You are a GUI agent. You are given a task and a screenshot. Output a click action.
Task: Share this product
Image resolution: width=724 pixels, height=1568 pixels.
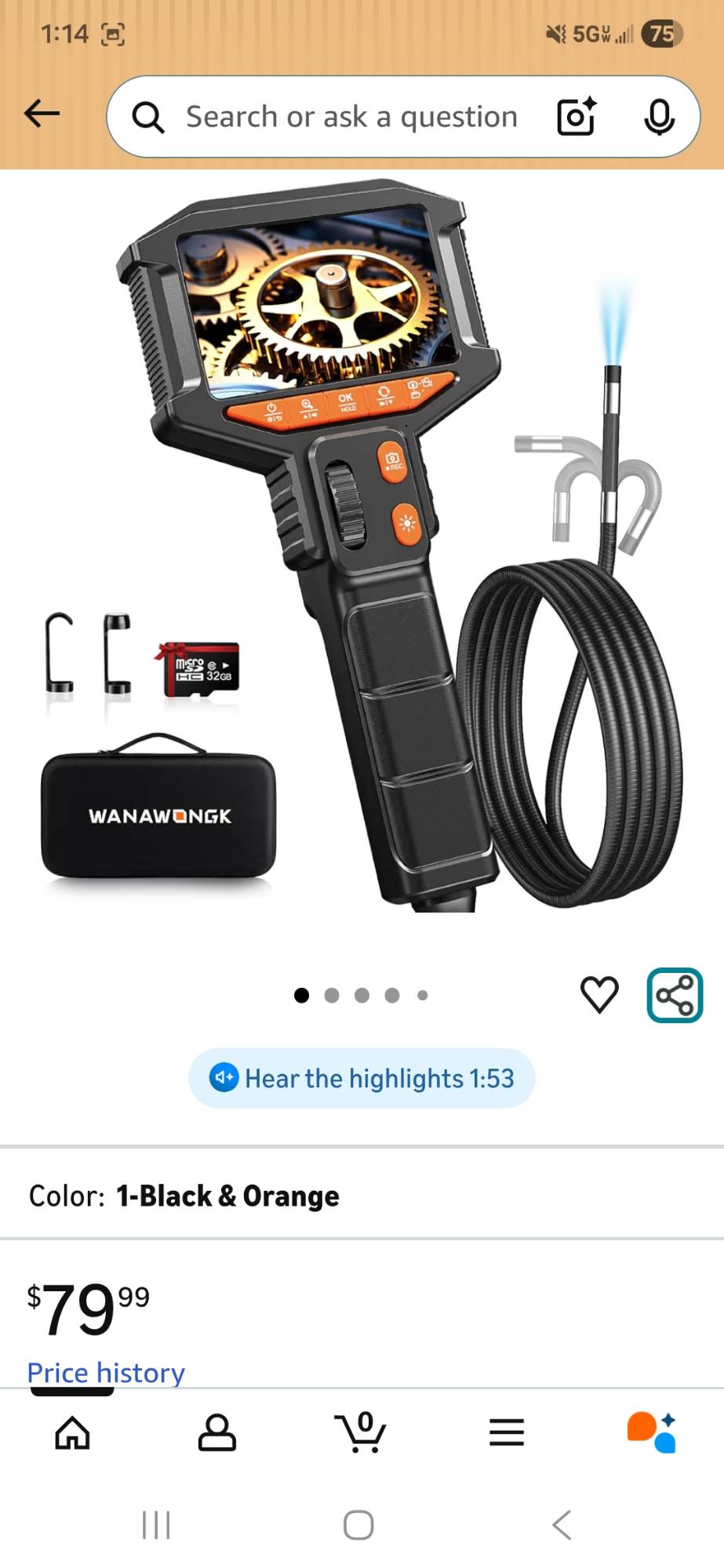pos(674,996)
